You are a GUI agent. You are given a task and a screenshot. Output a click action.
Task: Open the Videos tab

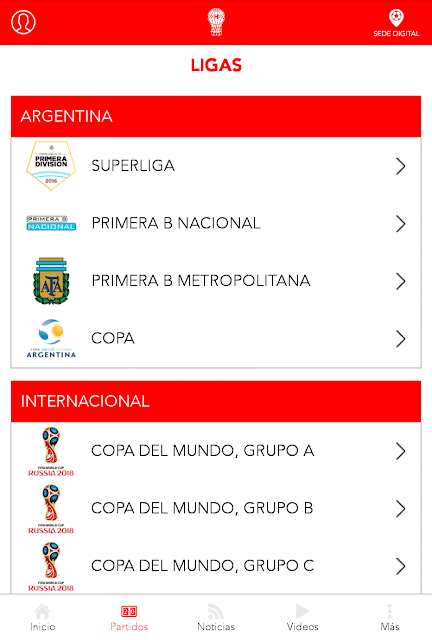302,618
